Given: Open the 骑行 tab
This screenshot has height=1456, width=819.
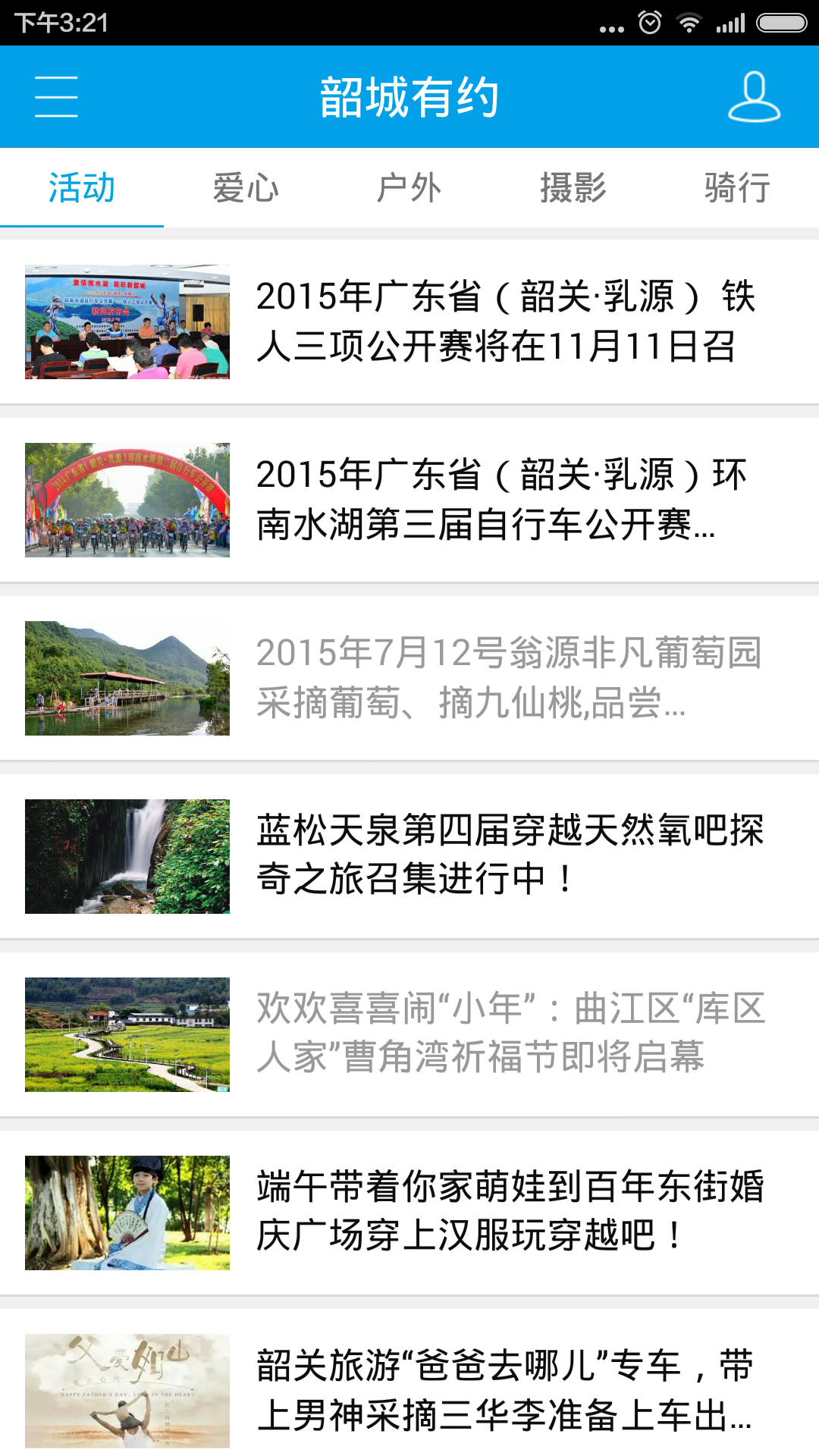Looking at the screenshot, I should (x=737, y=187).
